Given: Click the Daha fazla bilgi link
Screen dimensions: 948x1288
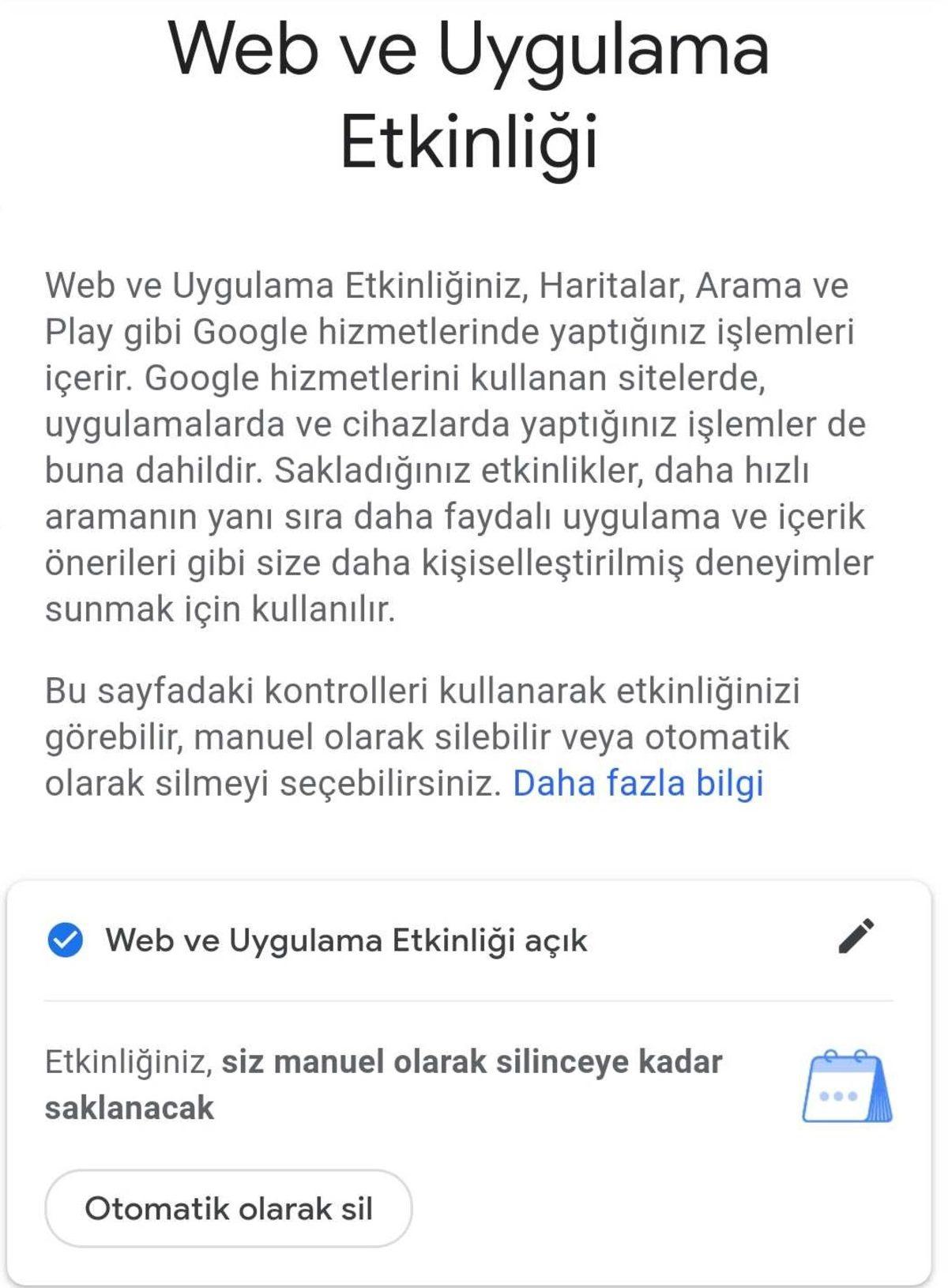Looking at the screenshot, I should (x=640, y=782).
